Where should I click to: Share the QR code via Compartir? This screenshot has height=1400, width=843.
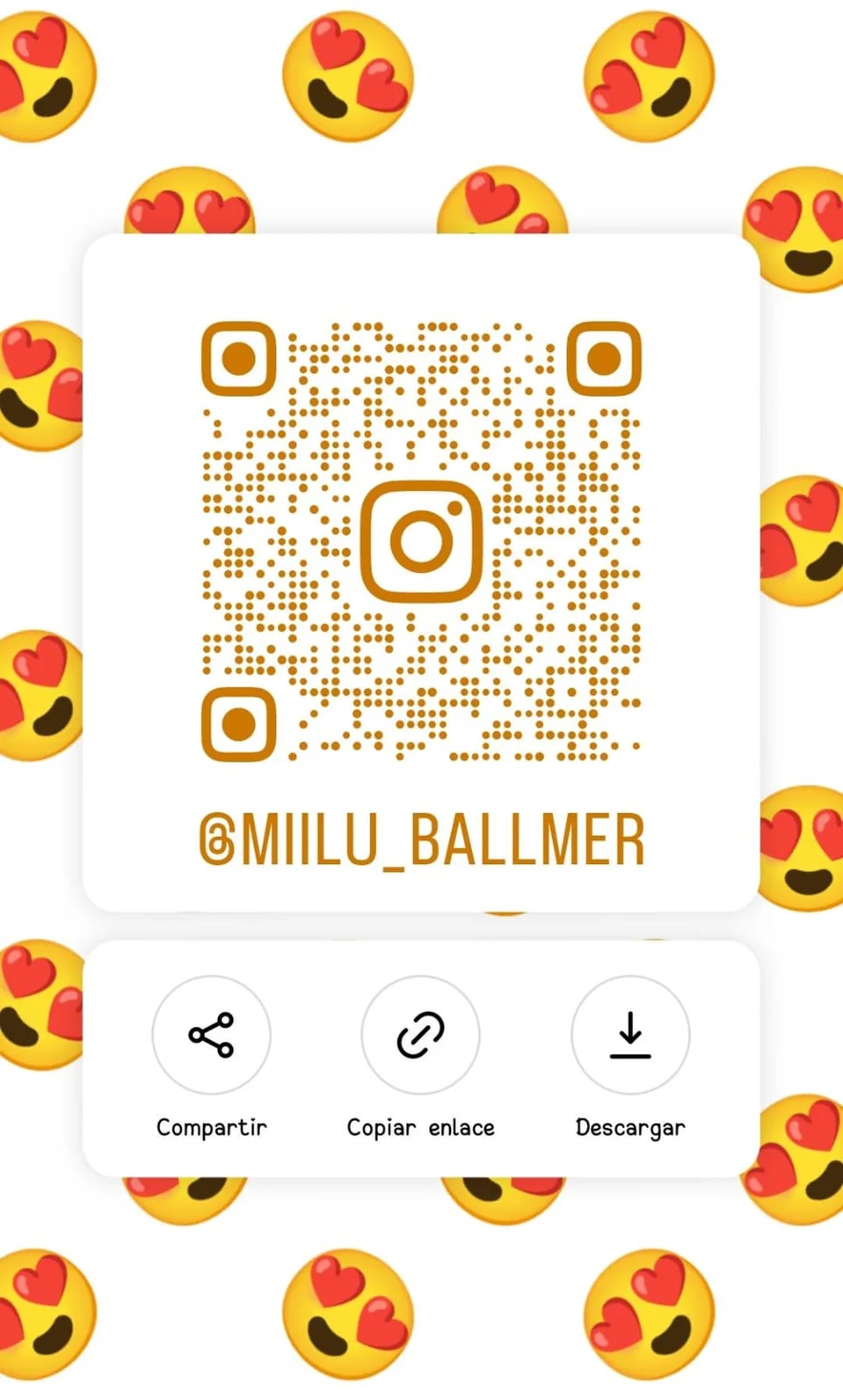coord(211,1035)
